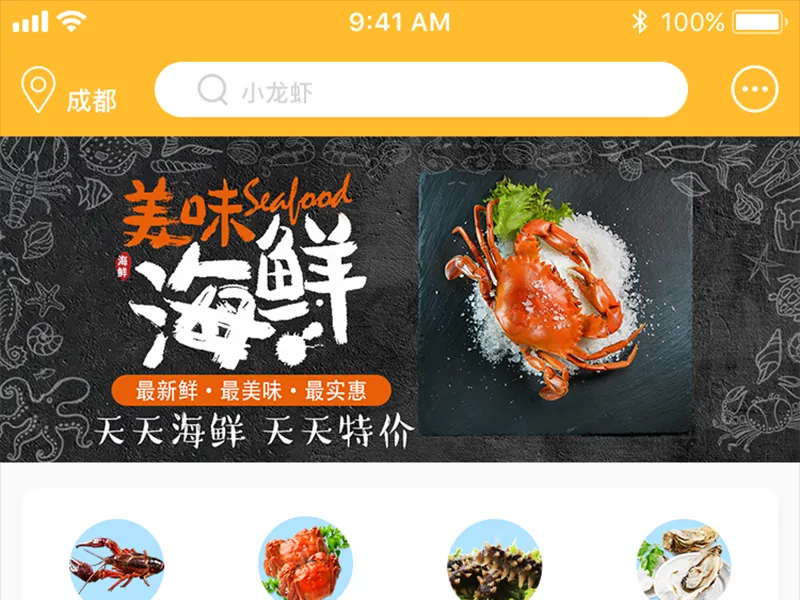The width and height of the screenshot is (800, 600).
Task: Open the three-dot more options menu
Action: [x=754, y=91]
